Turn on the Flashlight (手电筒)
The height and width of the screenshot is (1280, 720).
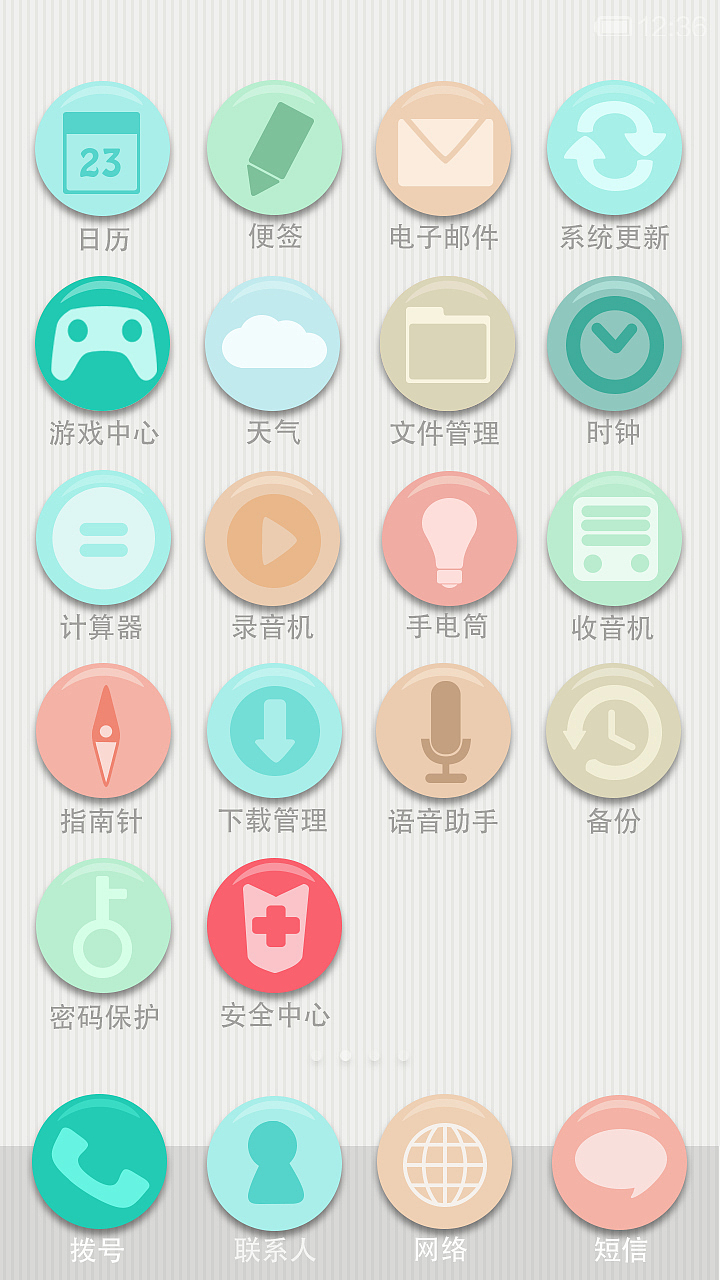coord(444,538)
